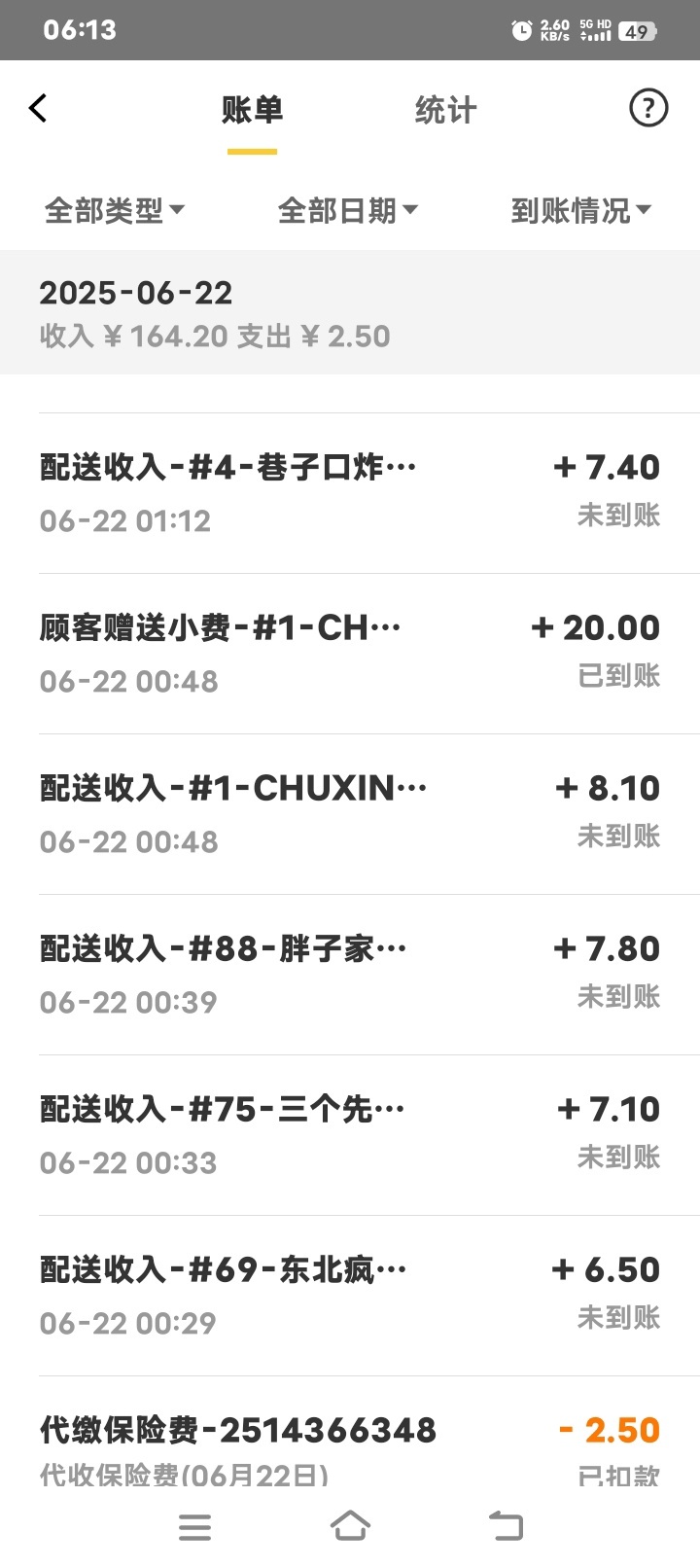Expand the 全部日期 filter dropdown

tap(347, 210)
